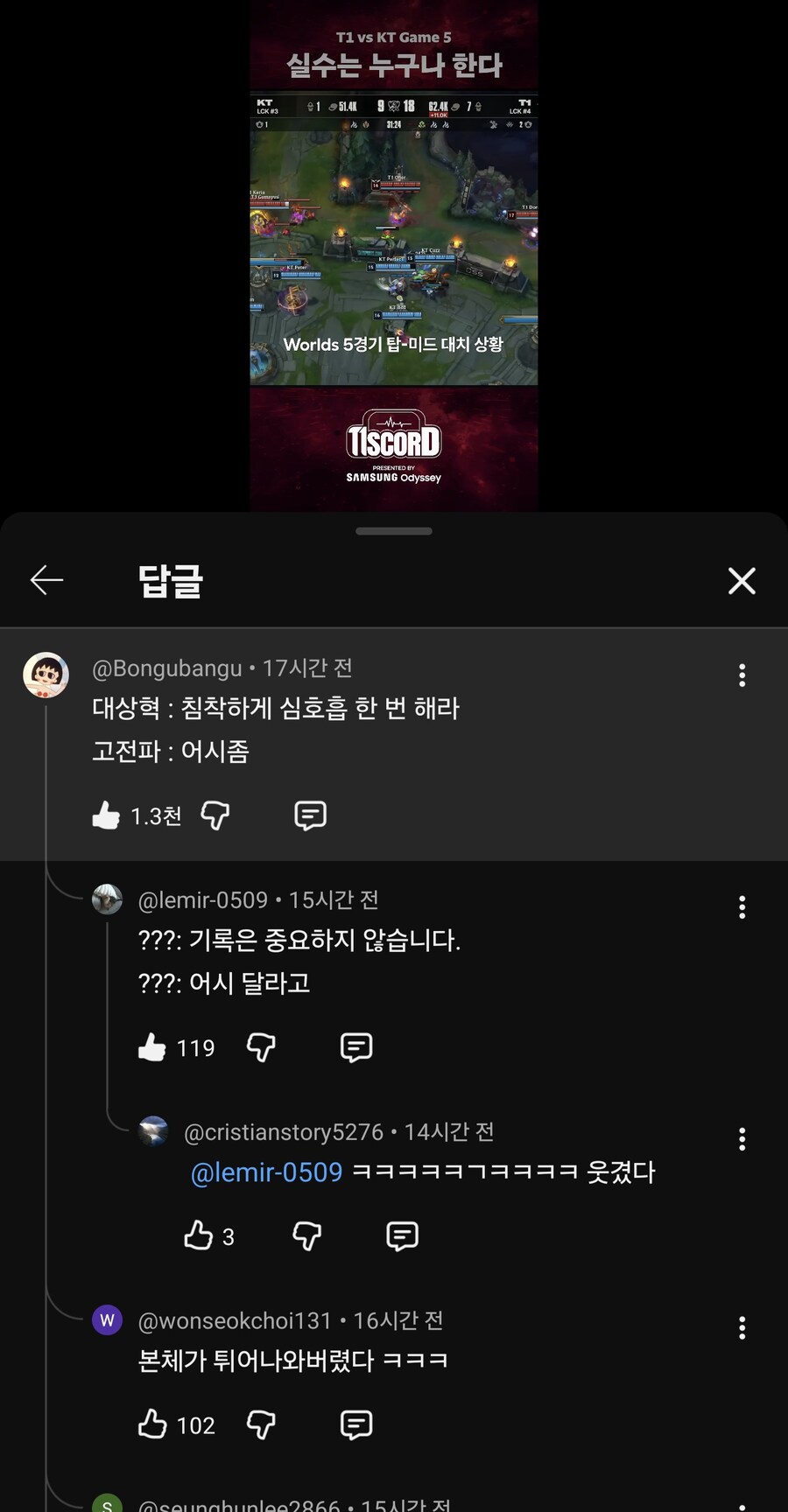Dislike the reply by @wonseokchoi131
This screenshot has width=788, height=1512.
tap(261, 1424)
